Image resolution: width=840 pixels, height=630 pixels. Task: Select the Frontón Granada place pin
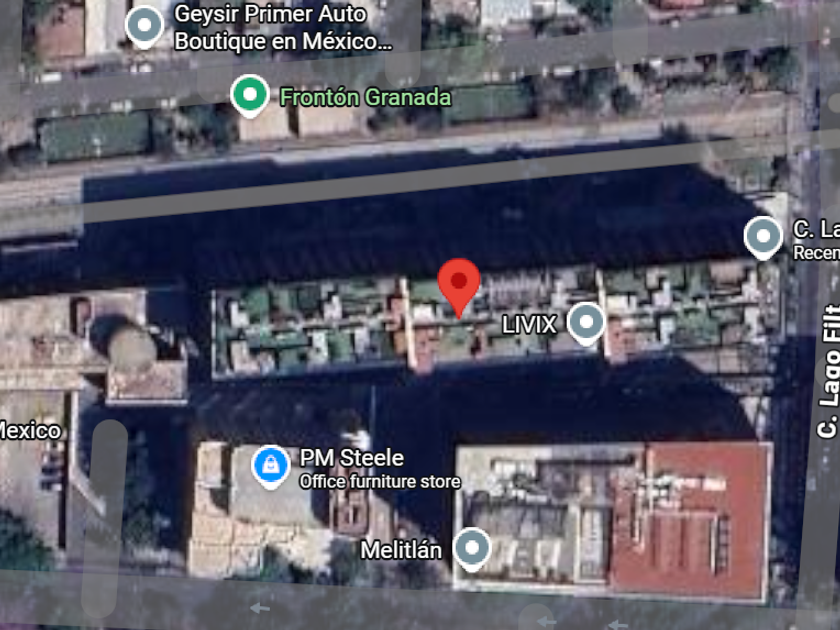[x=248, y=95]
